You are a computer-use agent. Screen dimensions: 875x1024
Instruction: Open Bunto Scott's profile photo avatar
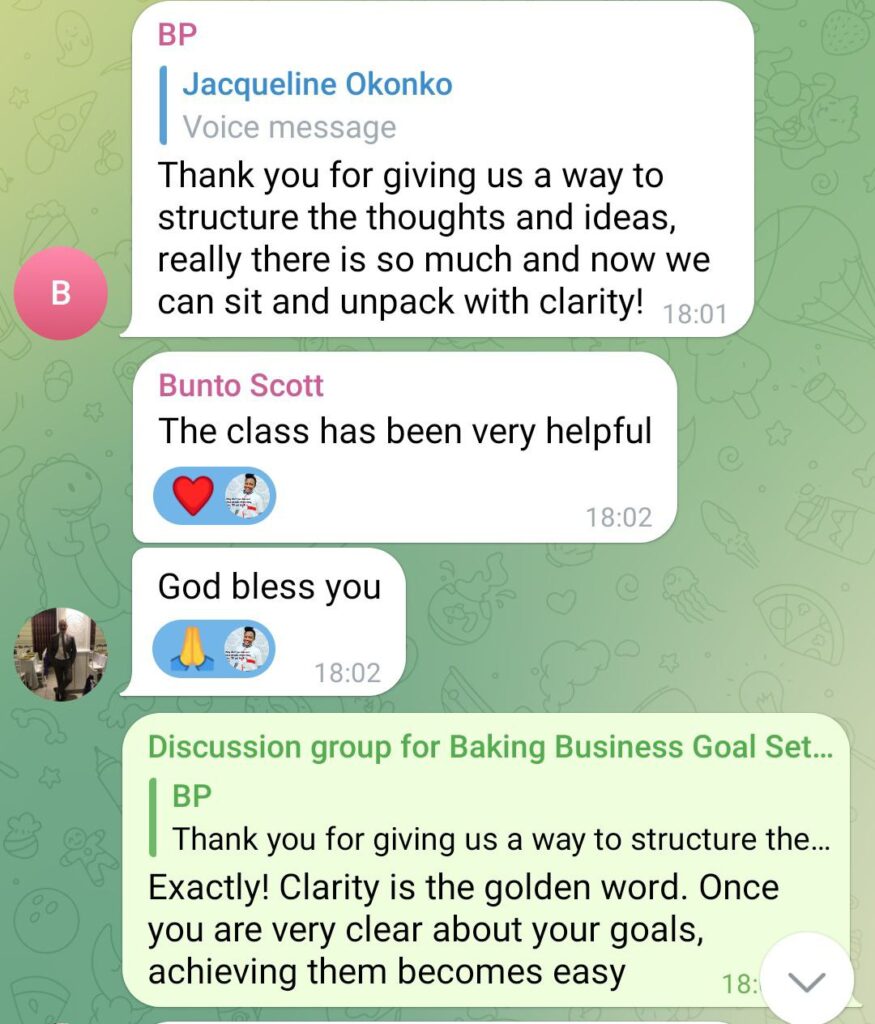(60, 653)
